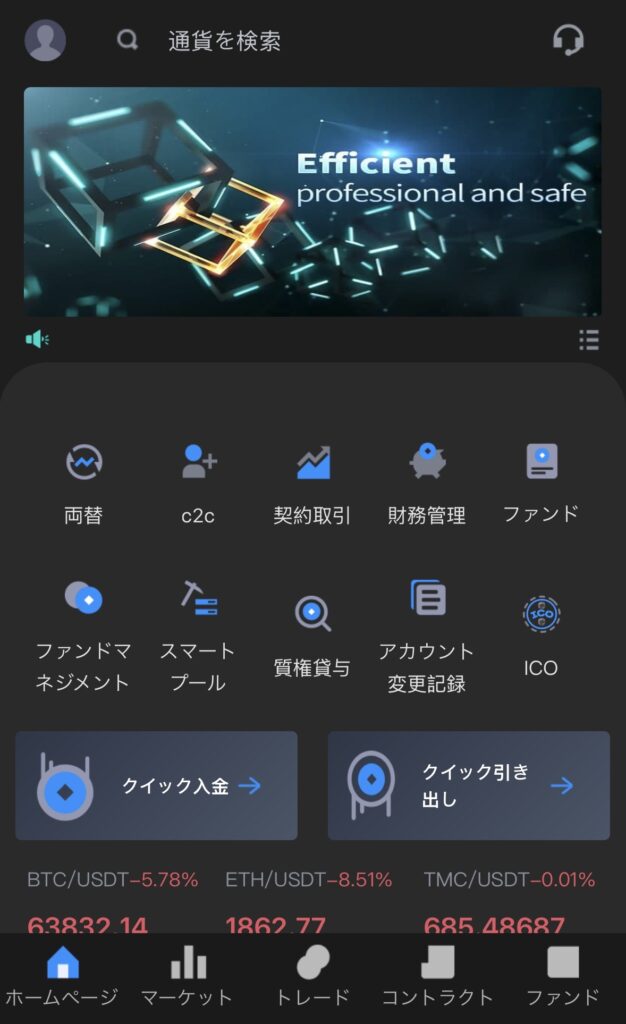Tap クイック入金 quick deposit

pos(156,785)
